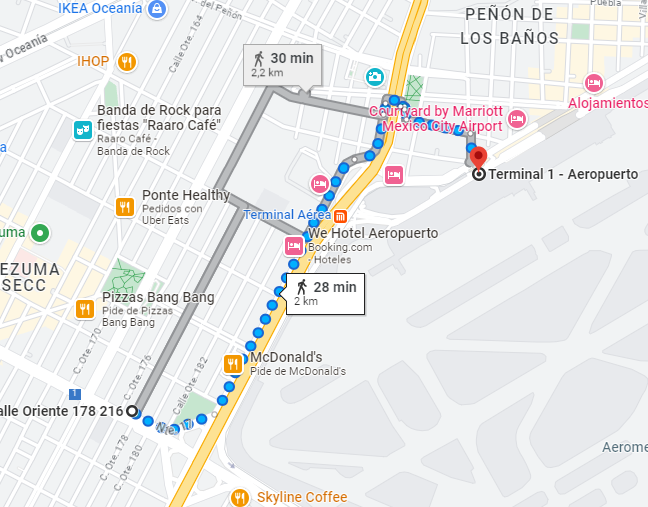Select the 30 min walking route
The width and height of the screenshot is (648, 507).
point(282,65)
